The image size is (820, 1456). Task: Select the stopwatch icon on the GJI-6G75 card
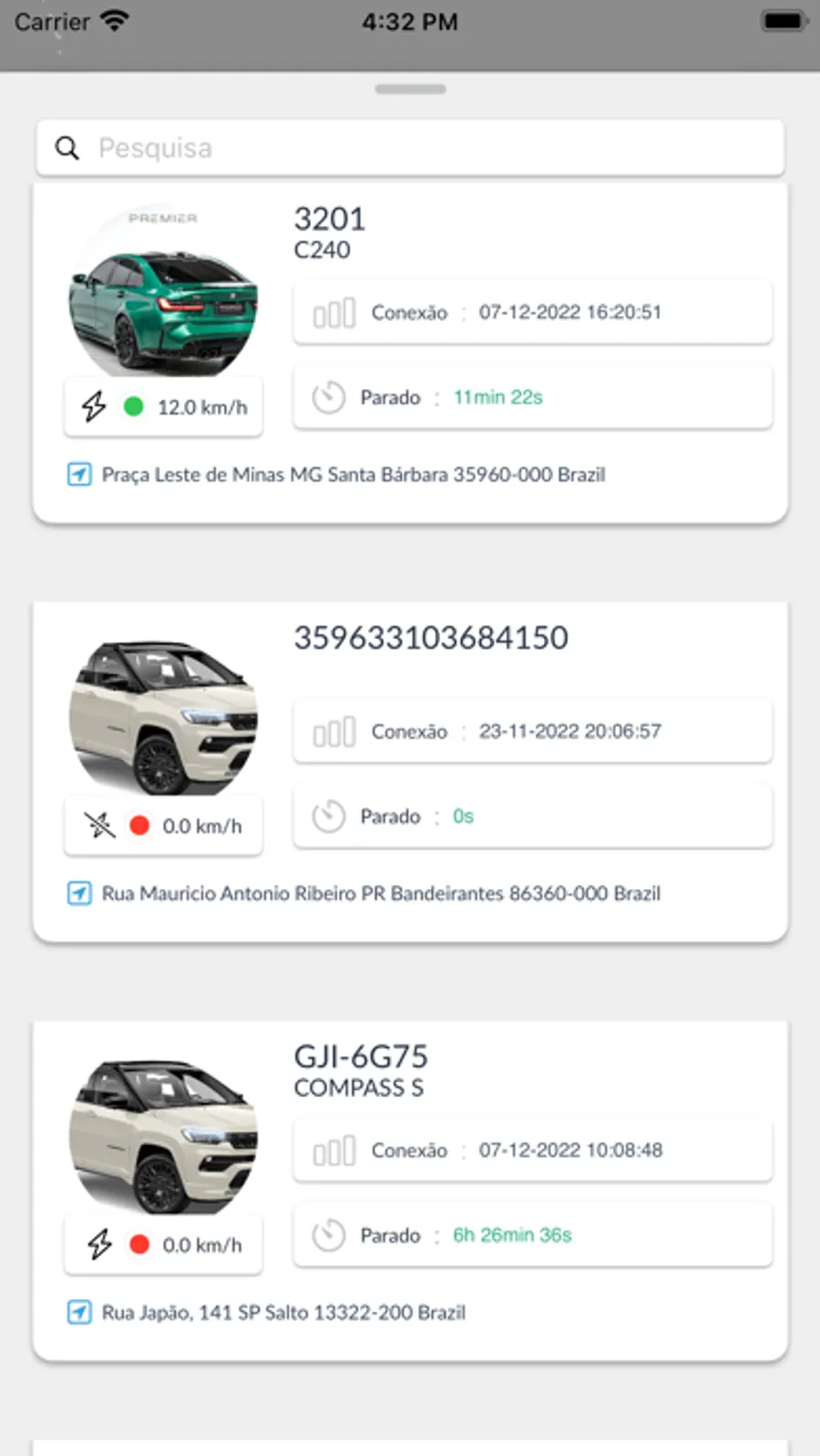click(x=328, y=1235)
